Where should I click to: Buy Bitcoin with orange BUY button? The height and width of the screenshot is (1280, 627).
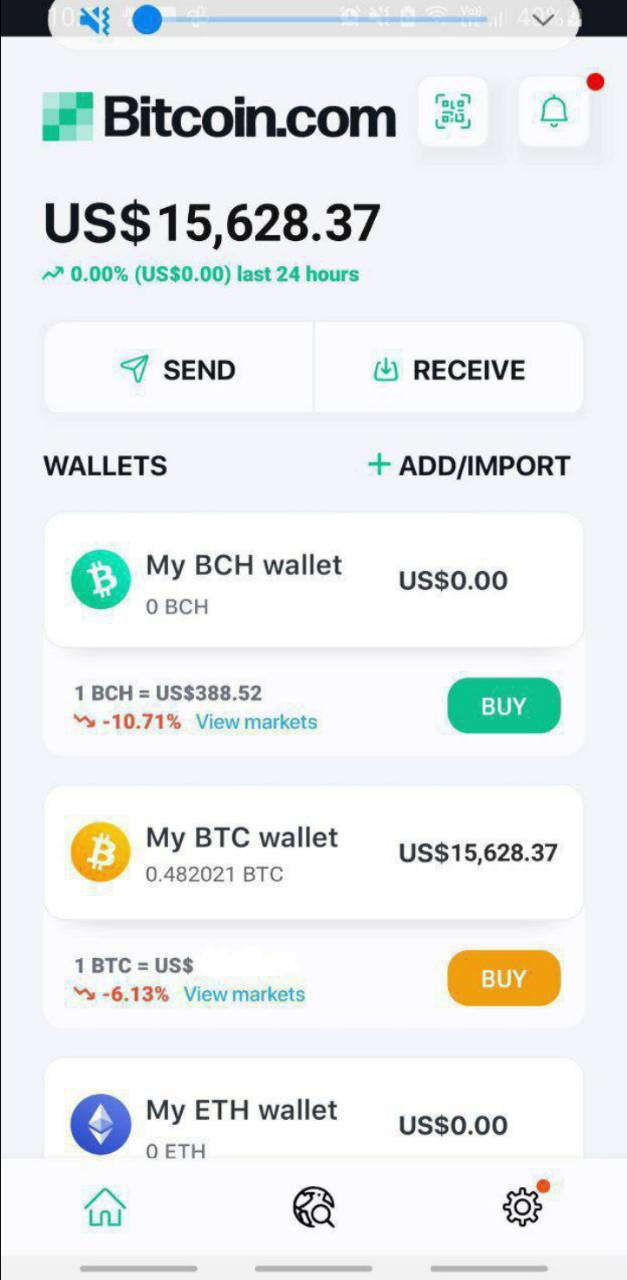point(503,978)
